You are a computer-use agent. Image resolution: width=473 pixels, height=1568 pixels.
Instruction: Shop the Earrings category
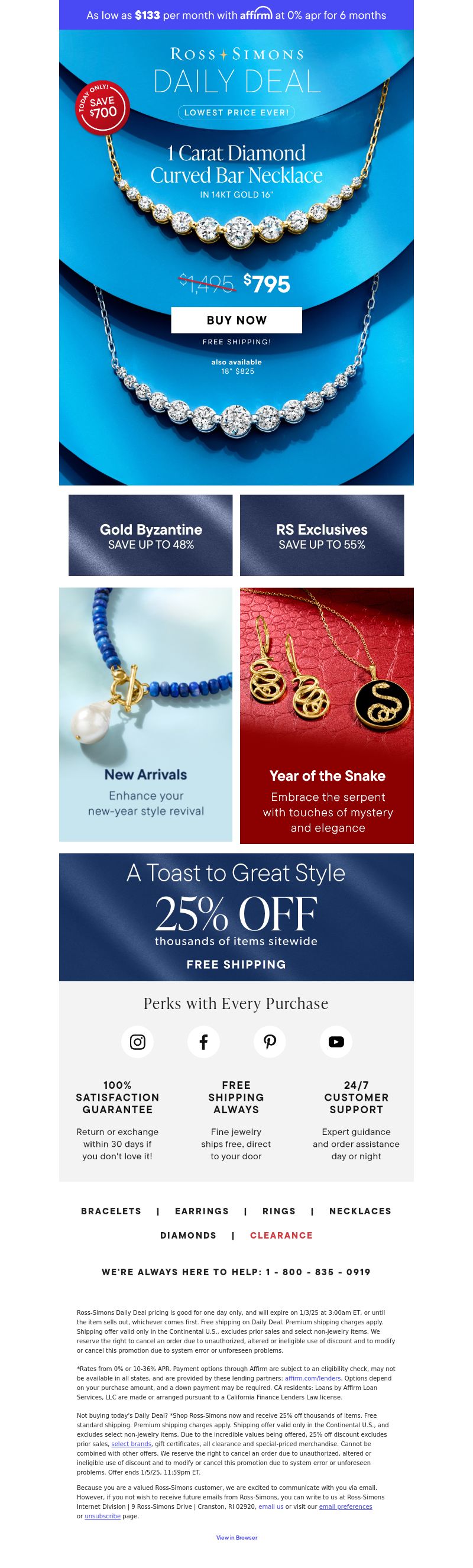[x=202, y=1211]
